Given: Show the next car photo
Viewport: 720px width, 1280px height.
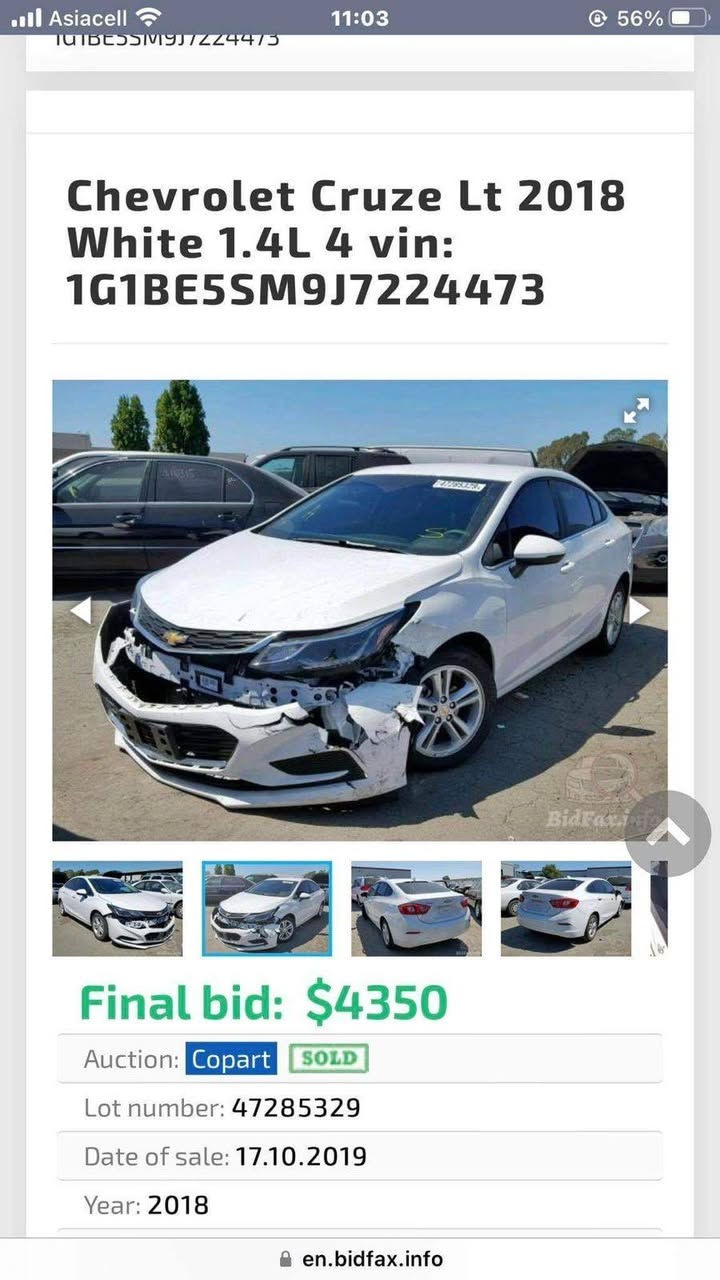Looking at the screenshot, I should click(638, 610).
